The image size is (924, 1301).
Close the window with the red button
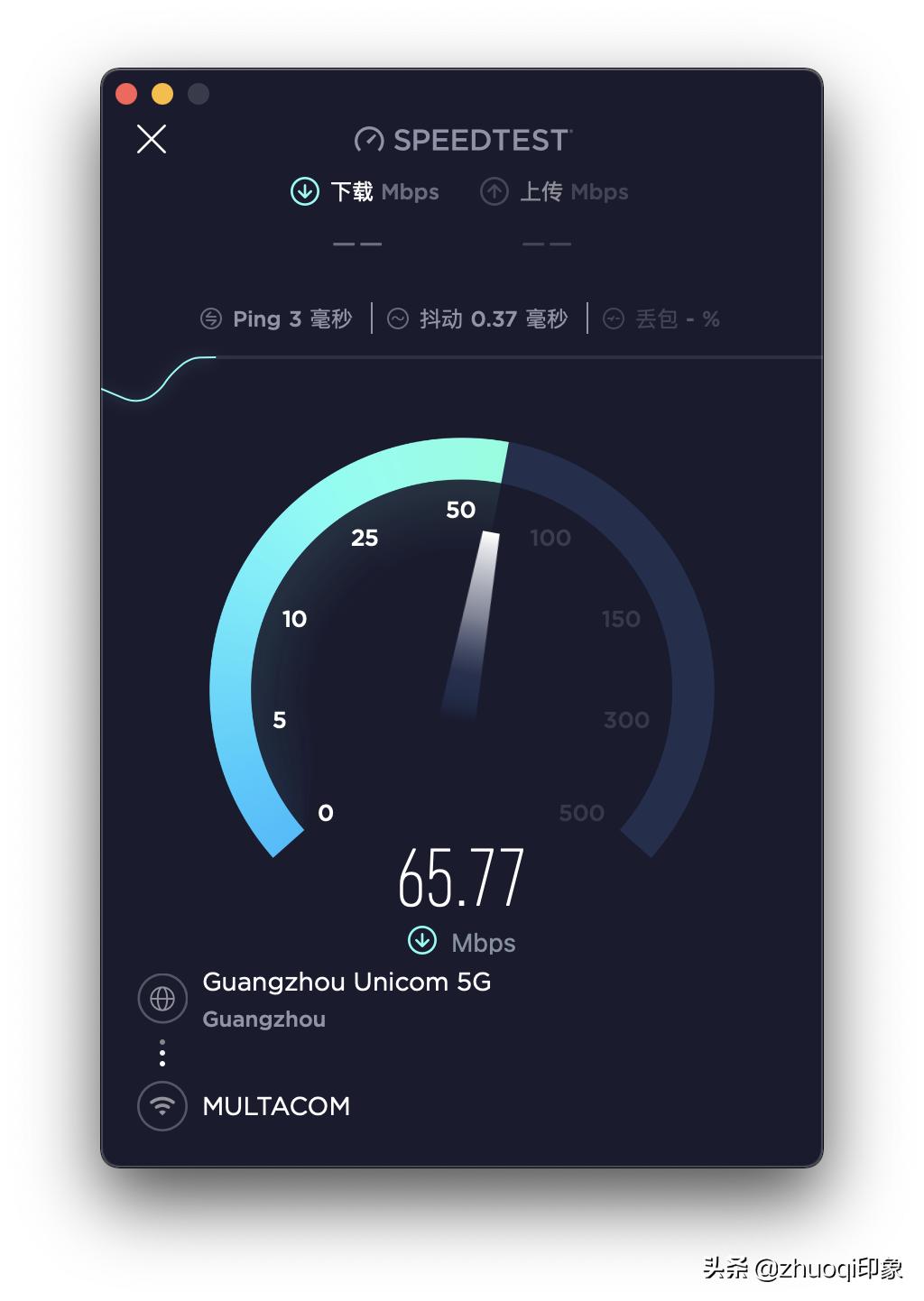126,94
